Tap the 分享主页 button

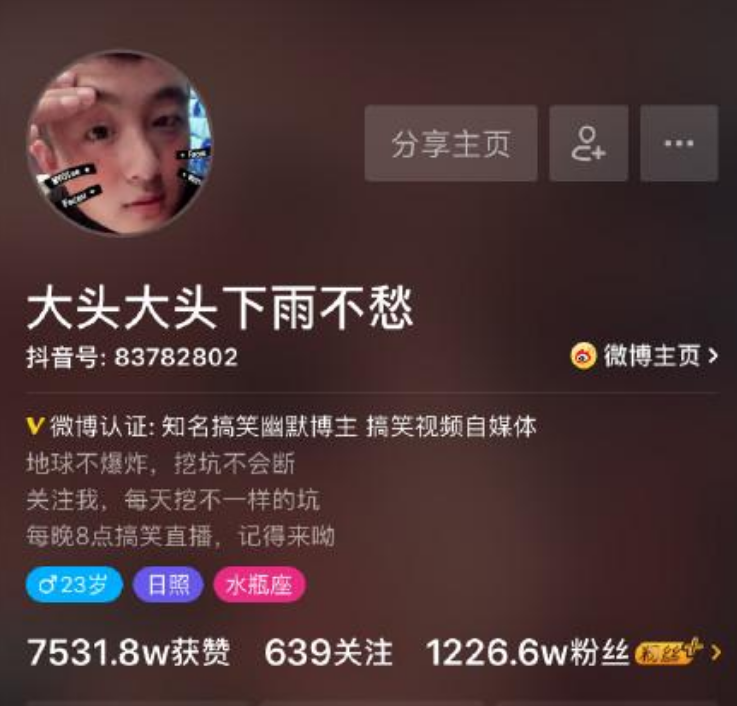[x=450, y=144]
